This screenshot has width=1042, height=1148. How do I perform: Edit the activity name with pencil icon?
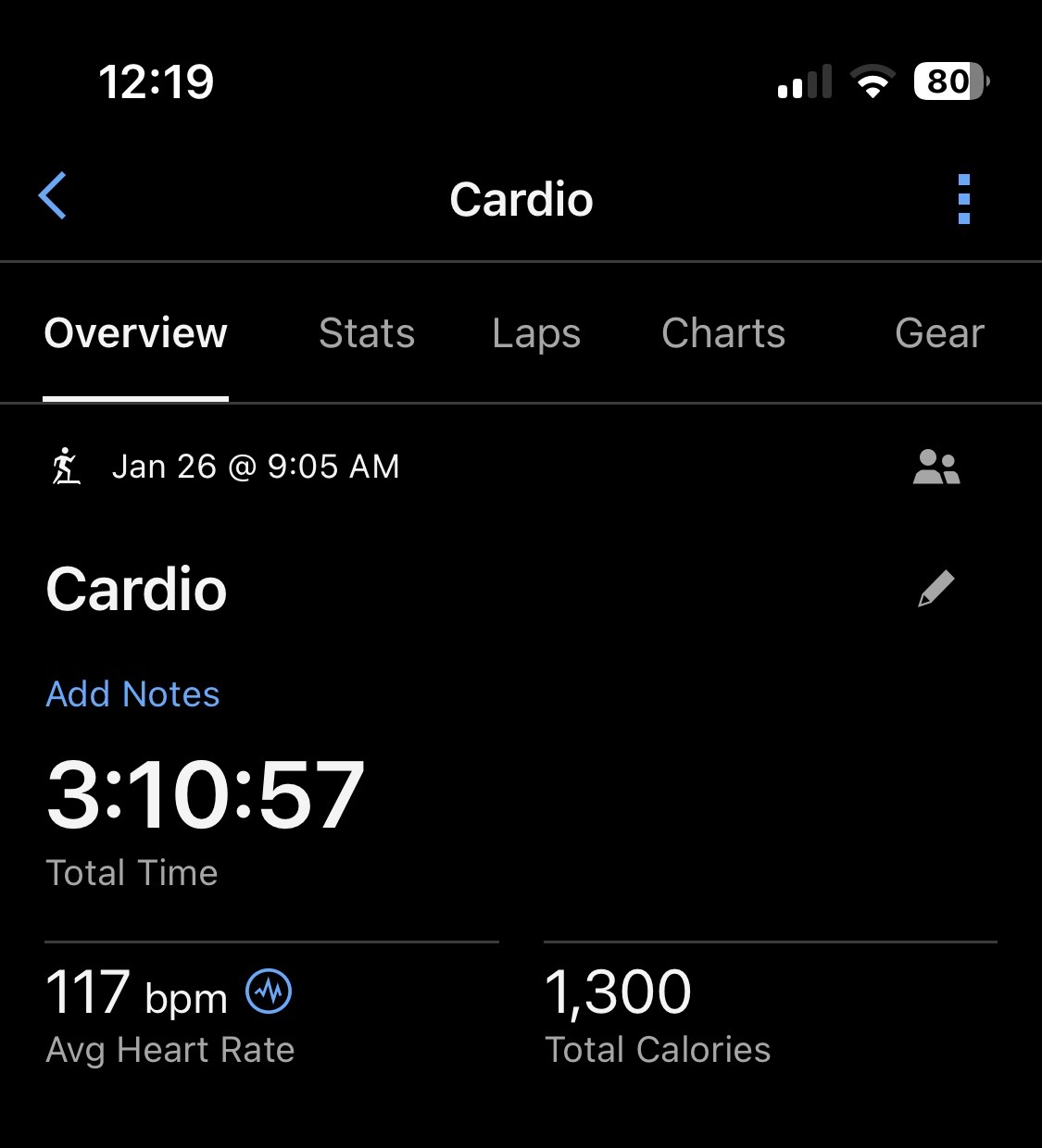pos(935,589)
